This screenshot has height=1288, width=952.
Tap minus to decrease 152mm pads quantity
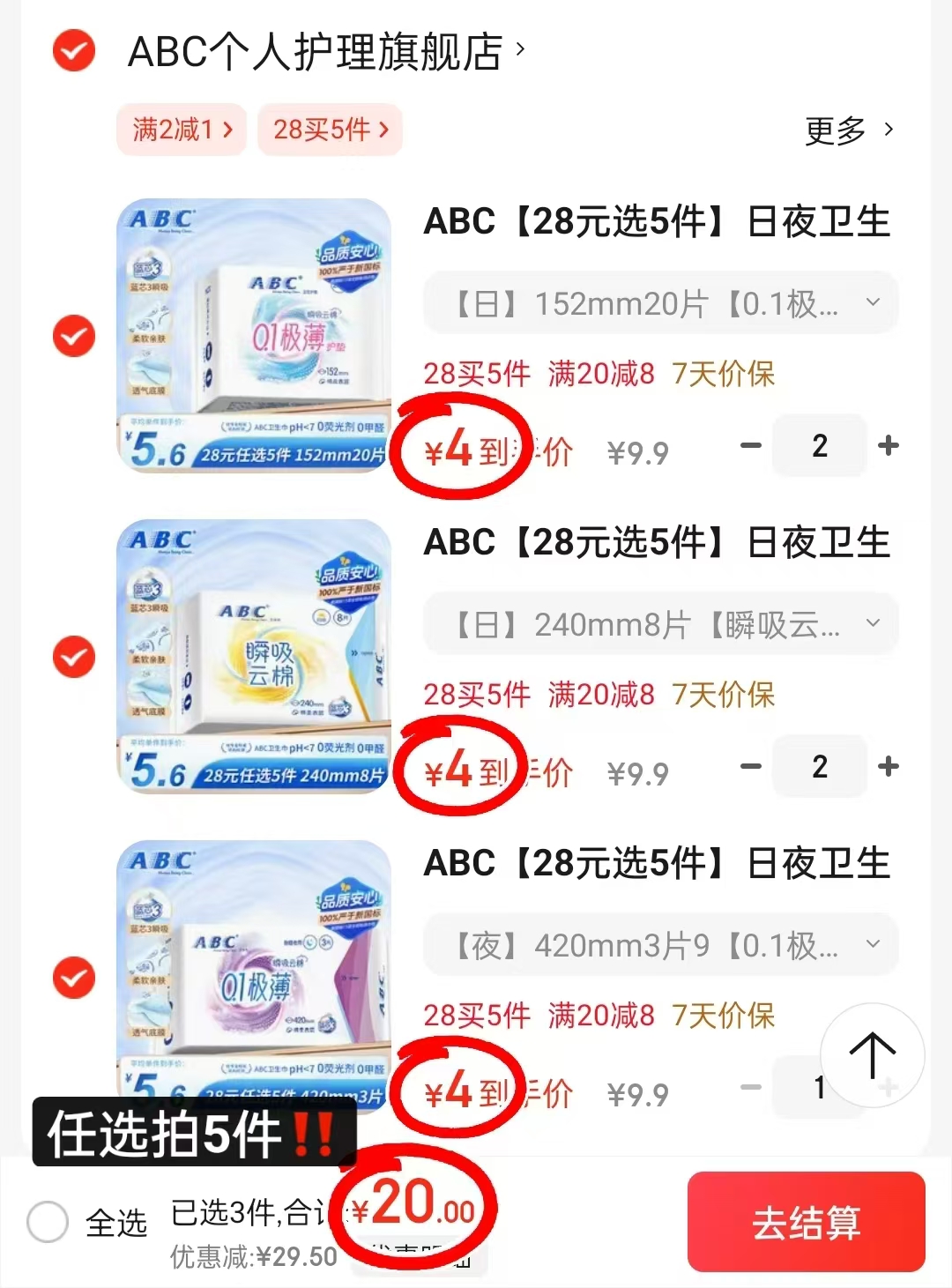752,446
